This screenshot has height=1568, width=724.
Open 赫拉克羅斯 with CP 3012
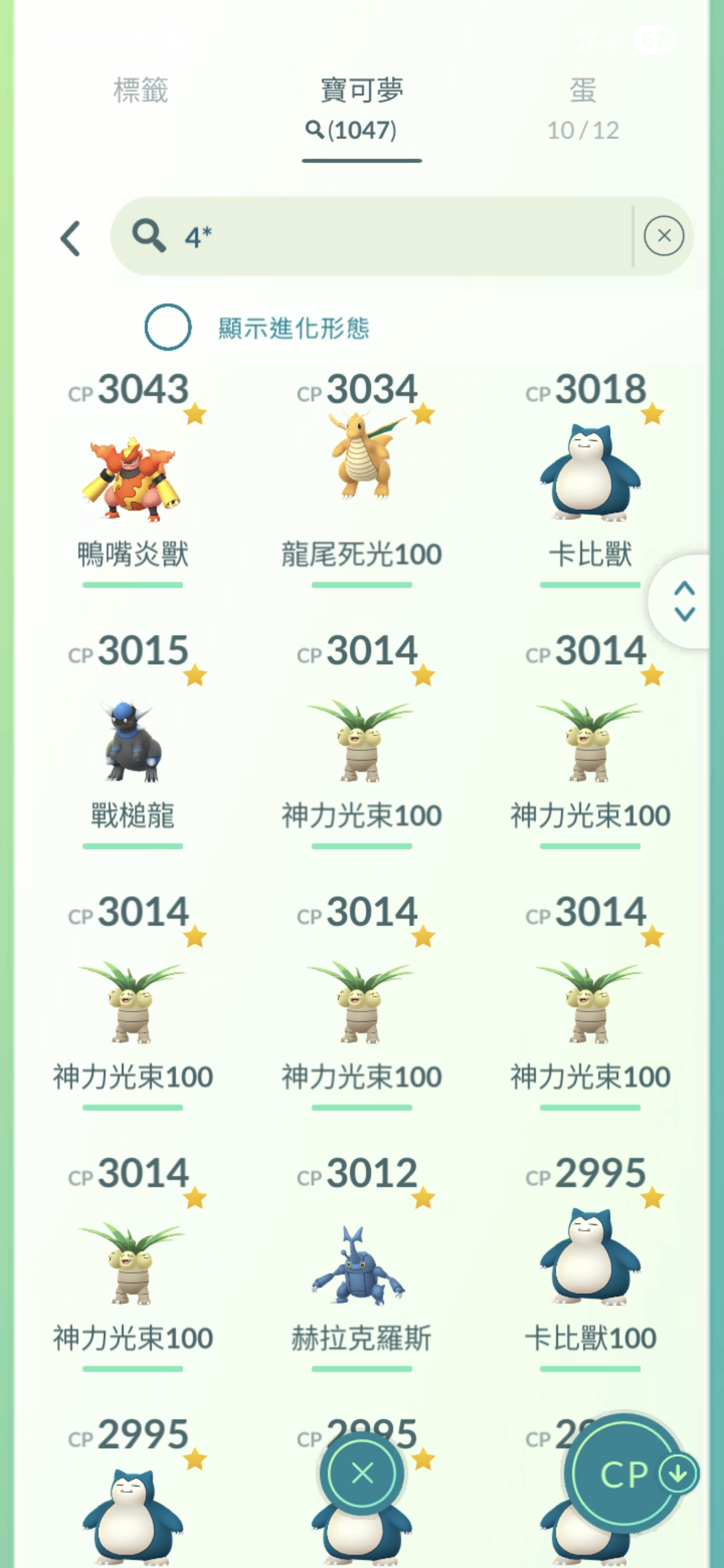(x=361, y=1263)
